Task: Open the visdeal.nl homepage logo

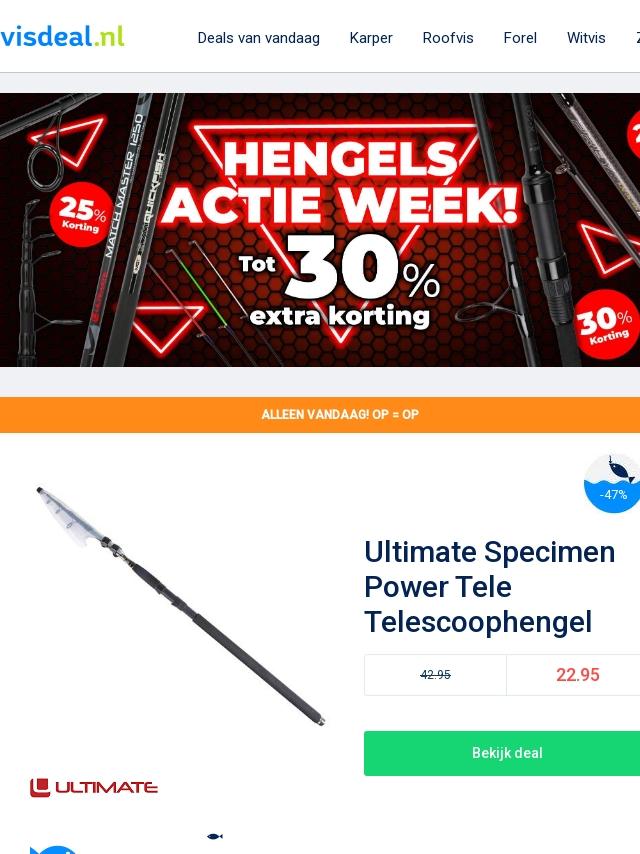Action: 62,36
